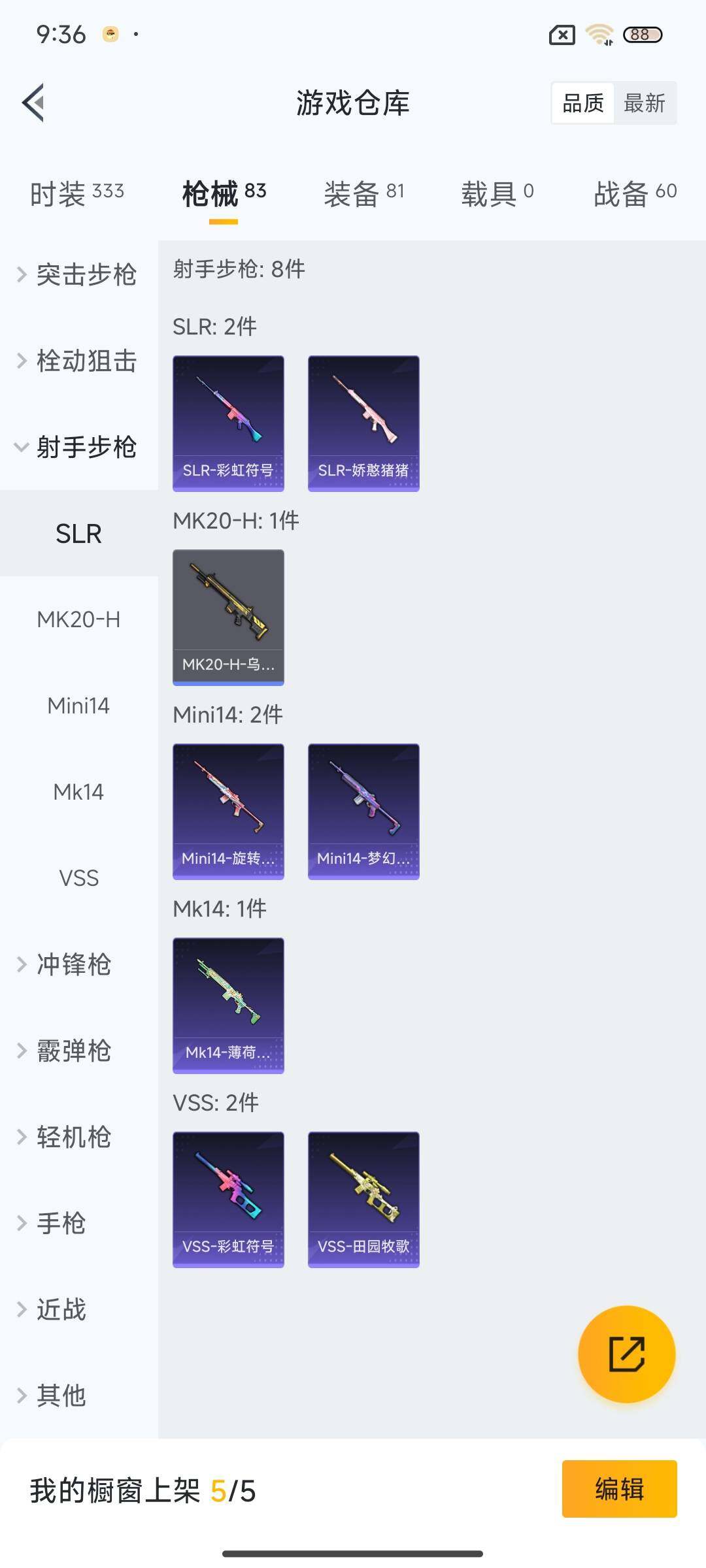Switch to the 时装 tab
Screen dimensions: 706x1568
tap(76, 193)
